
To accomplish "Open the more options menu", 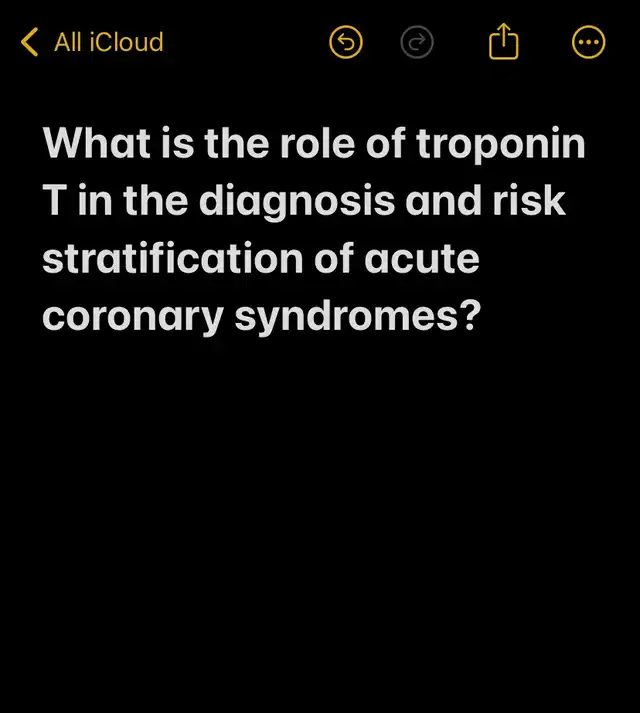I will [x=588, y=42].
